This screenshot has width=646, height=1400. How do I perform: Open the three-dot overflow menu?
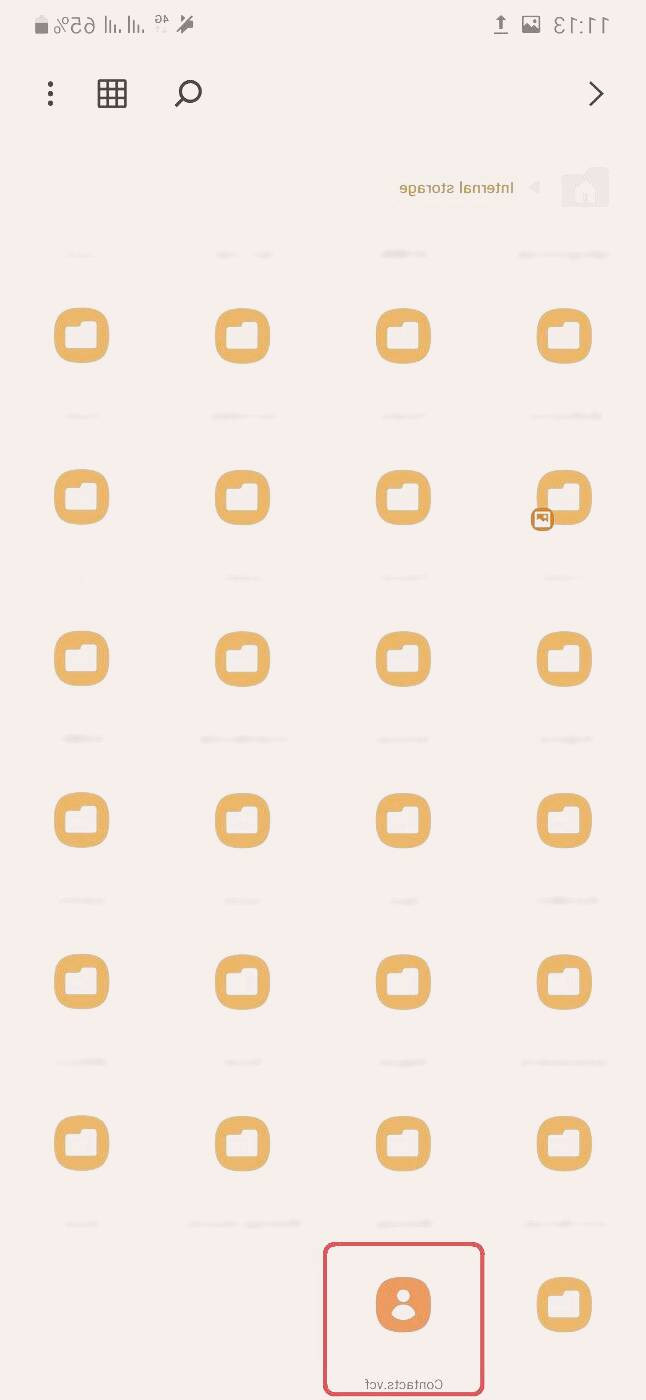tap(50, 94)
